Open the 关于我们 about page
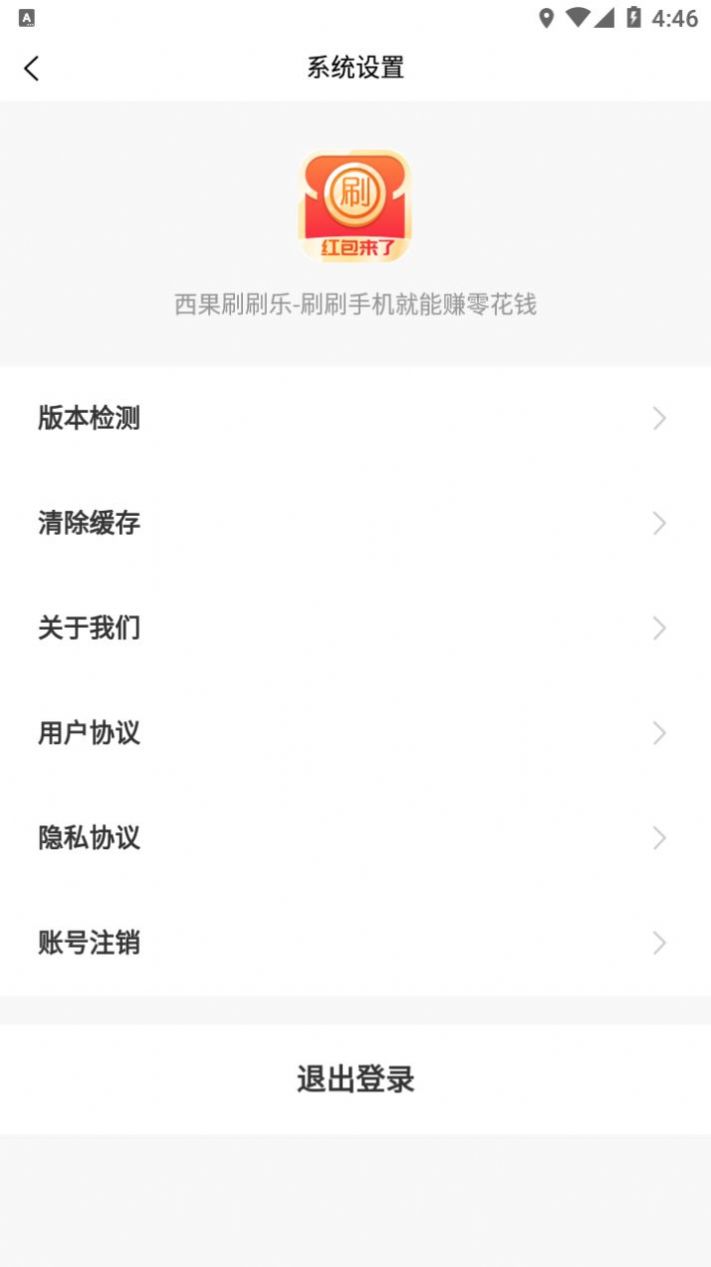 click(x=355, y=628)
